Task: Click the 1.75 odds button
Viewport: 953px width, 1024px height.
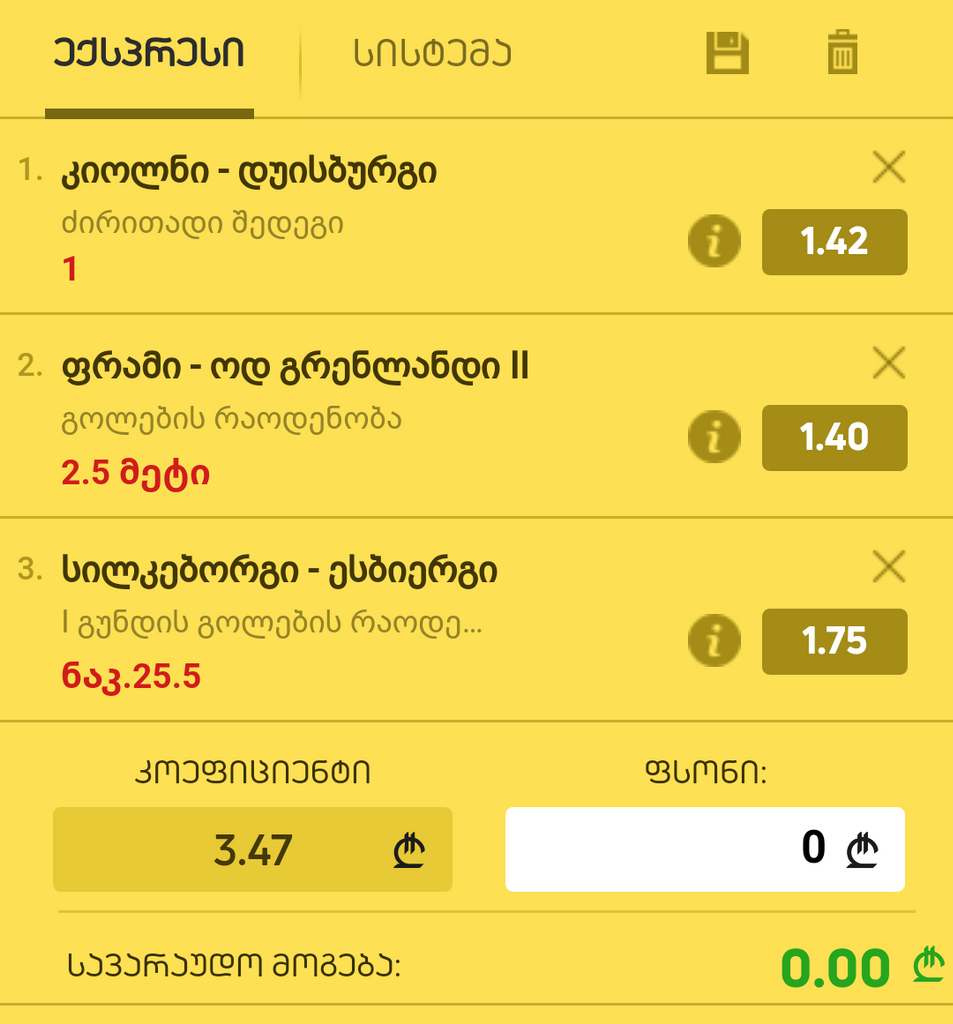Action: pos(834,641)
